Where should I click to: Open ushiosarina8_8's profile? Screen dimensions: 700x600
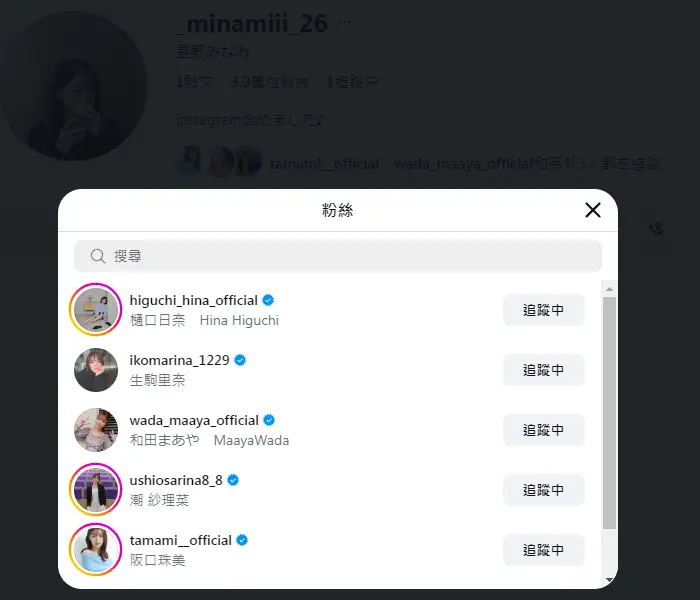coord(176,480)
